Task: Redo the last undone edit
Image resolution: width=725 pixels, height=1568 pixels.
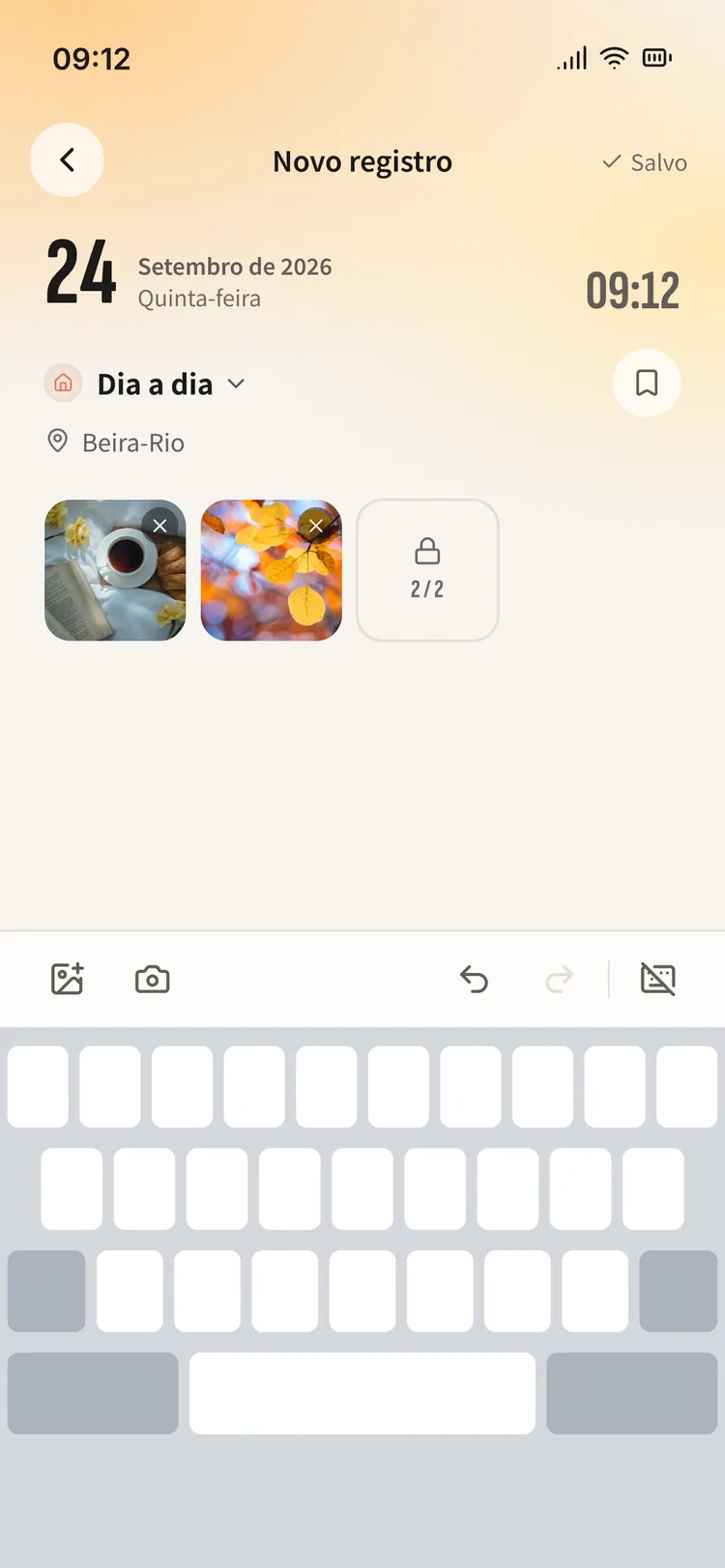Action: tap(560, 979)
